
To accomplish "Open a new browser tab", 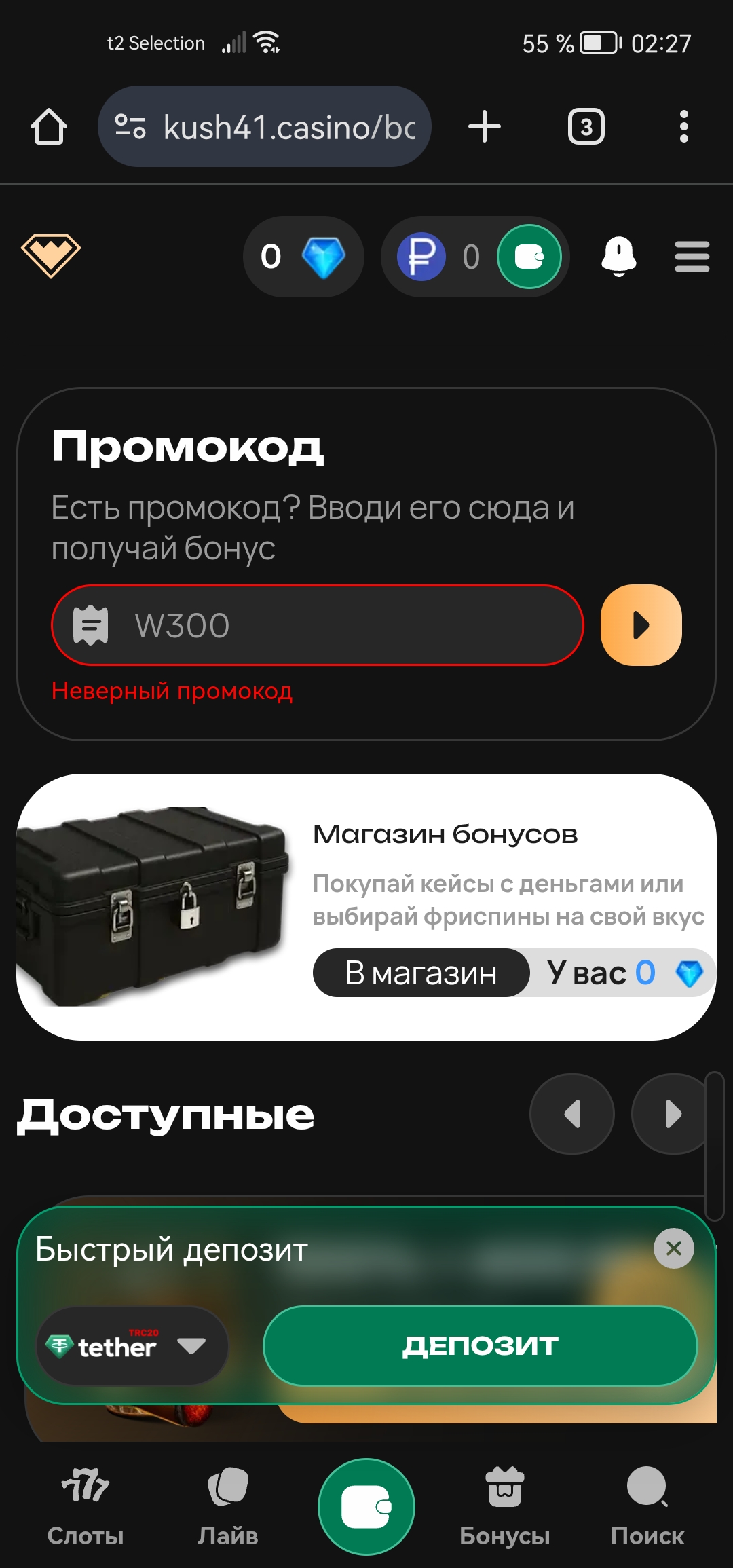I will click(x=485, y=127).
